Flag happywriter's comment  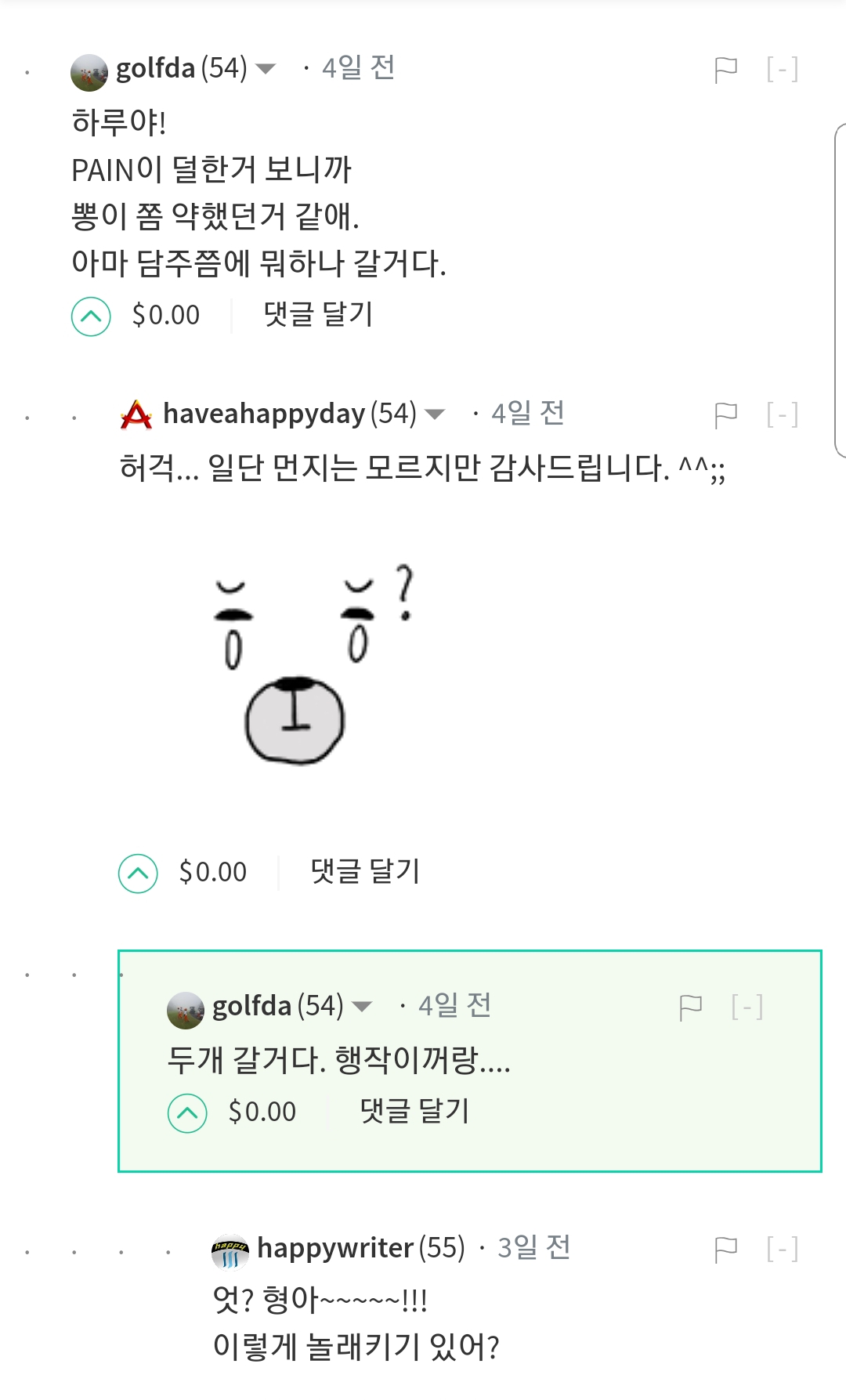tap(725, 1250)
